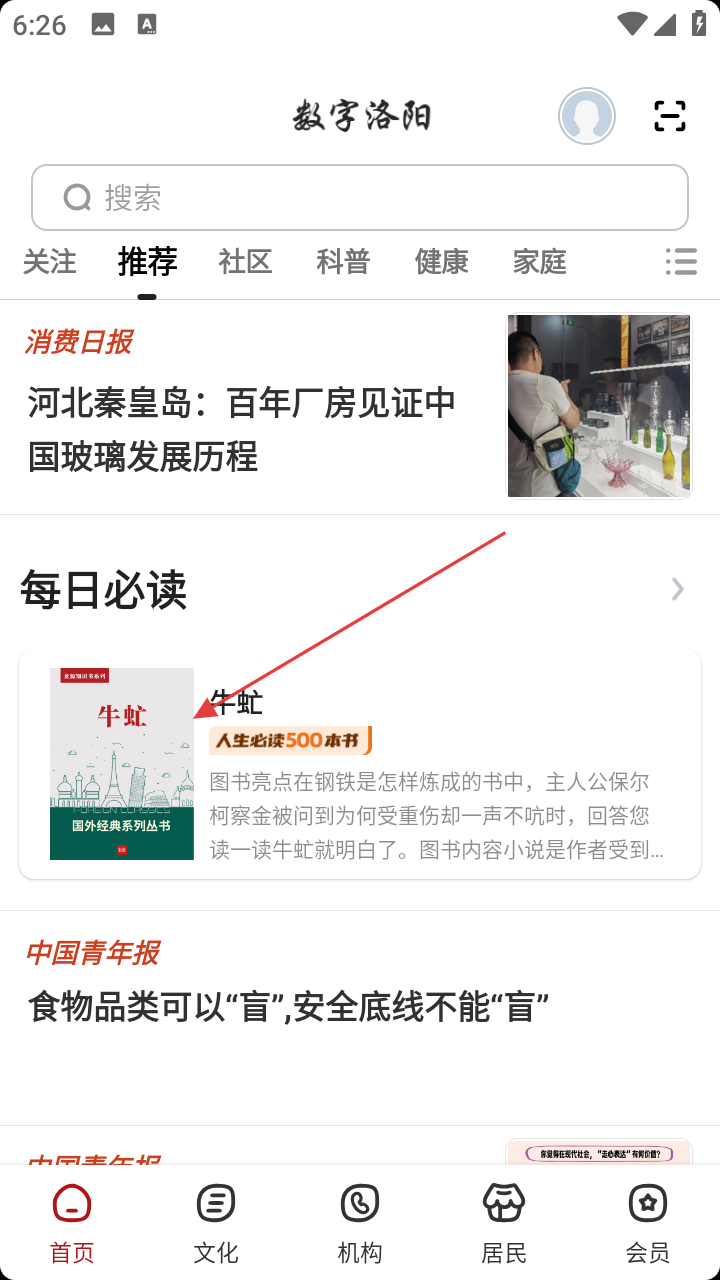Switch to the 居民 bottom tab
This screenshot has width=720, height=1280.
504,1222
